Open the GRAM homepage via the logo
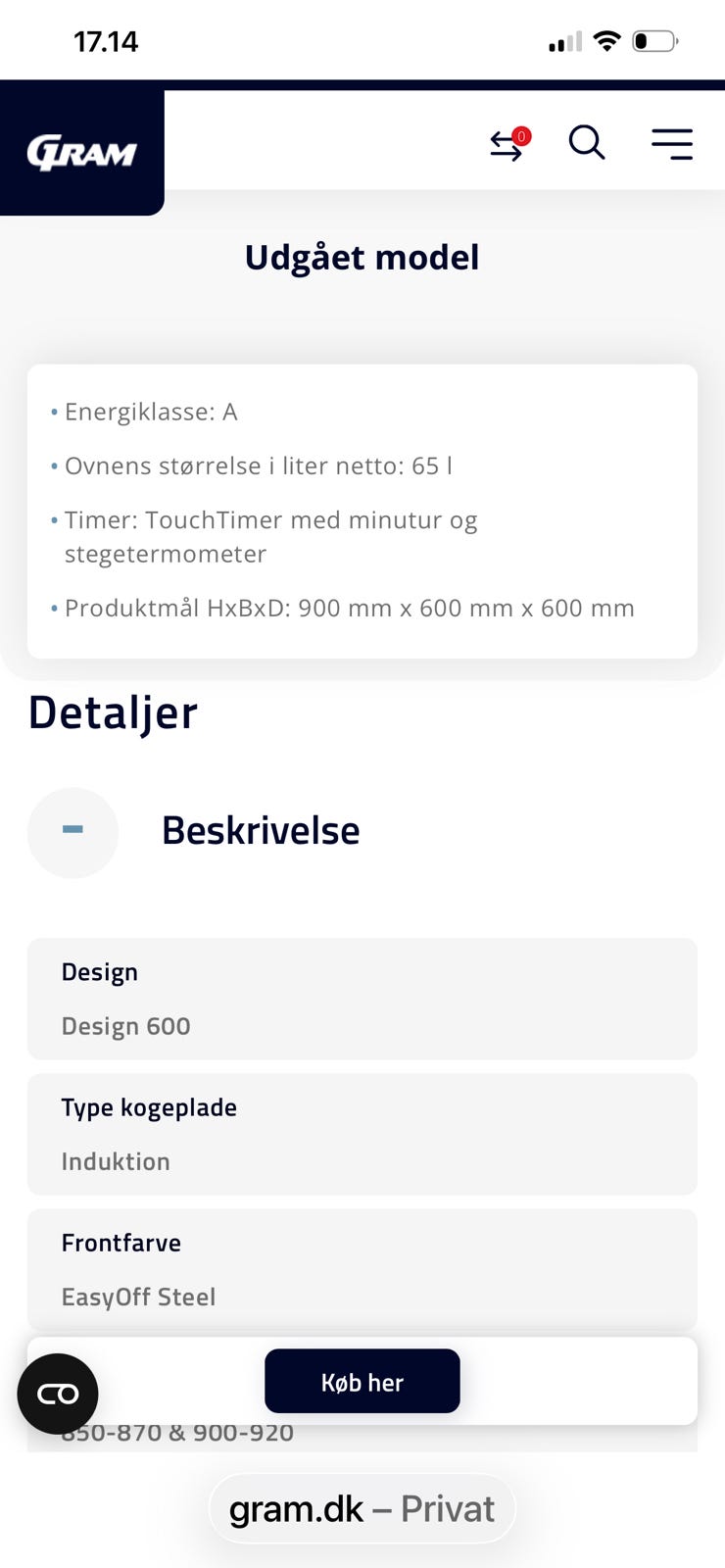Image resolution: width=725 pixels, height=1568 pixels. [x=82, y=152]
